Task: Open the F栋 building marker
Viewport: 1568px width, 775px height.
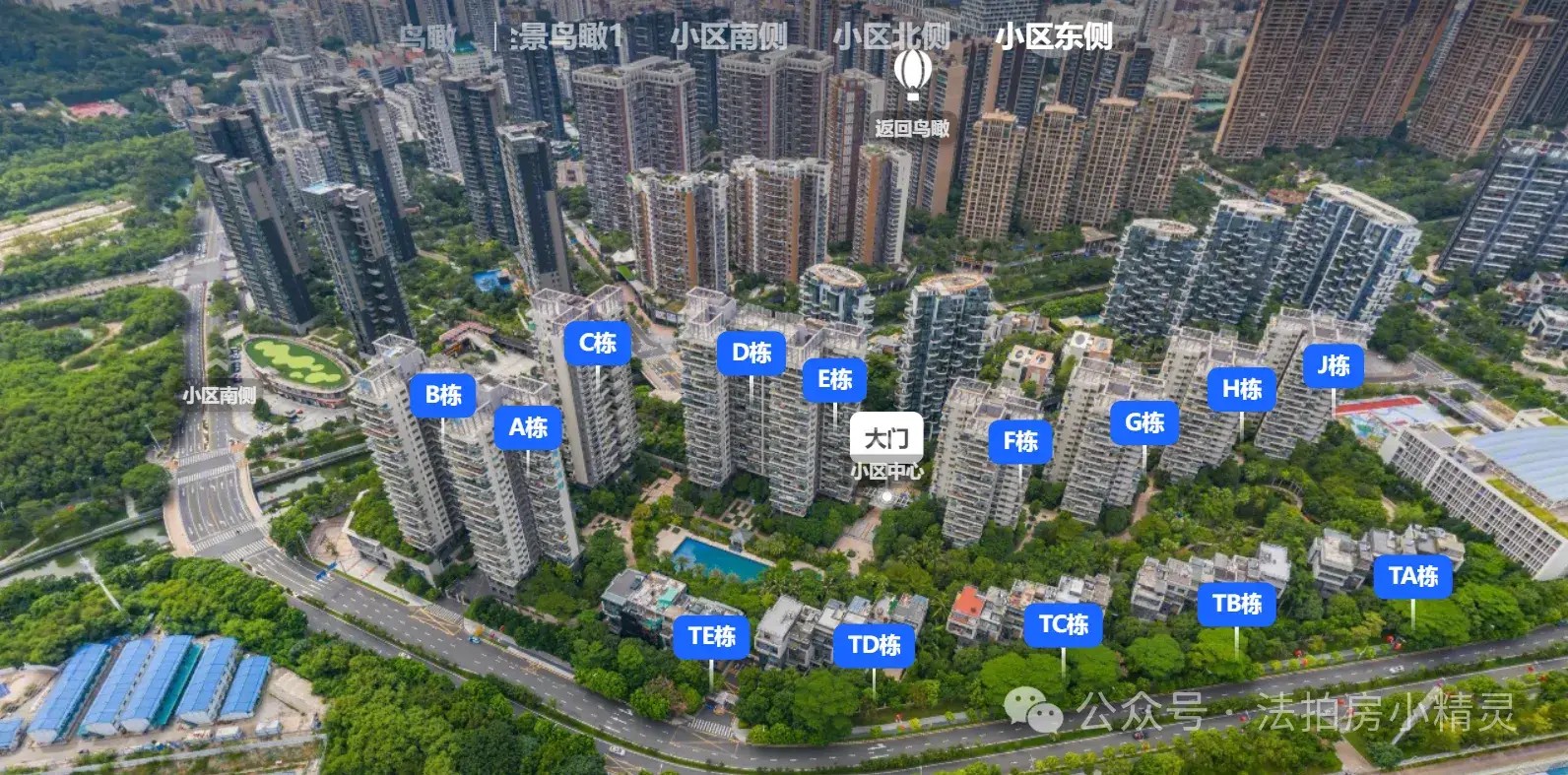Action: 1019,441
